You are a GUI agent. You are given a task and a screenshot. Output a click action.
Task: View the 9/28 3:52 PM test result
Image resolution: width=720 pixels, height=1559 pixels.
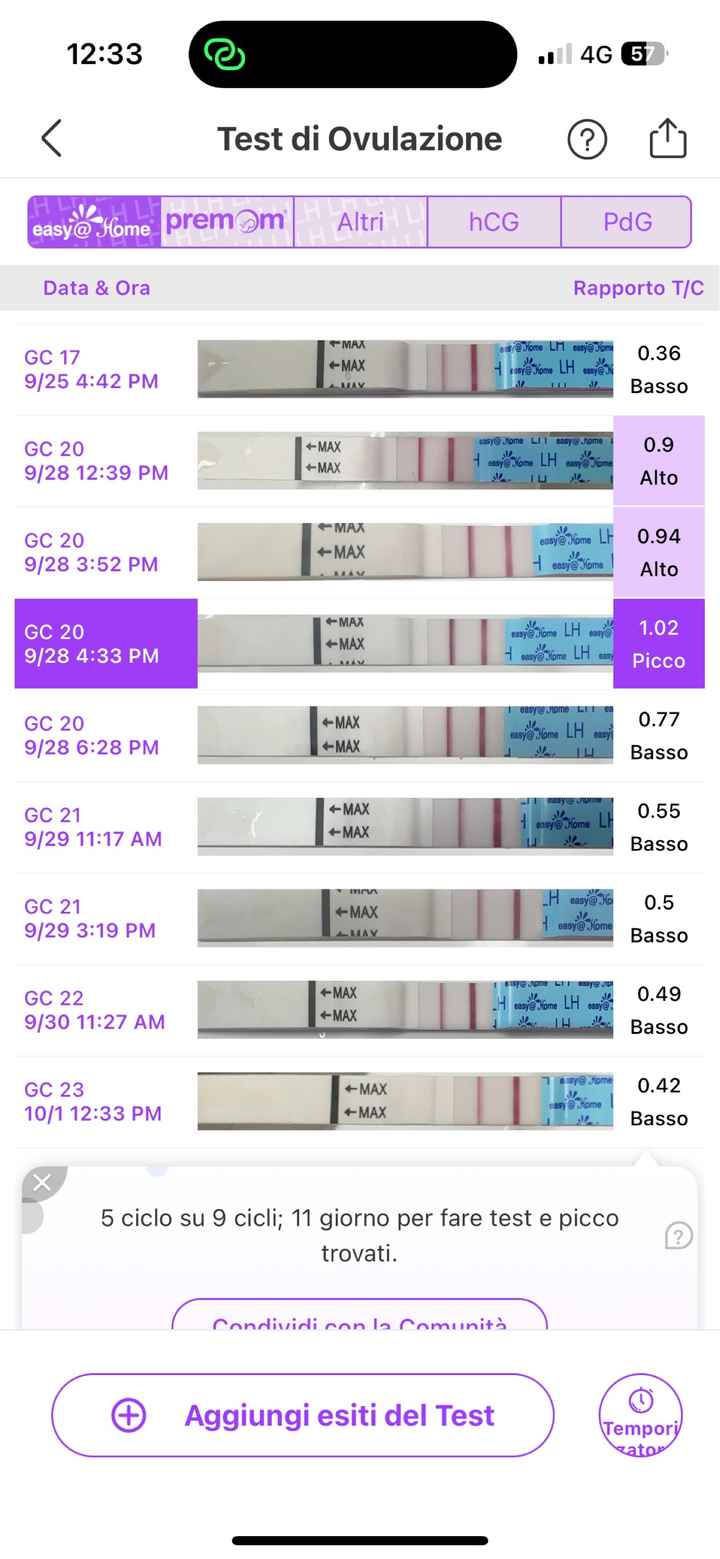(360, 552)
